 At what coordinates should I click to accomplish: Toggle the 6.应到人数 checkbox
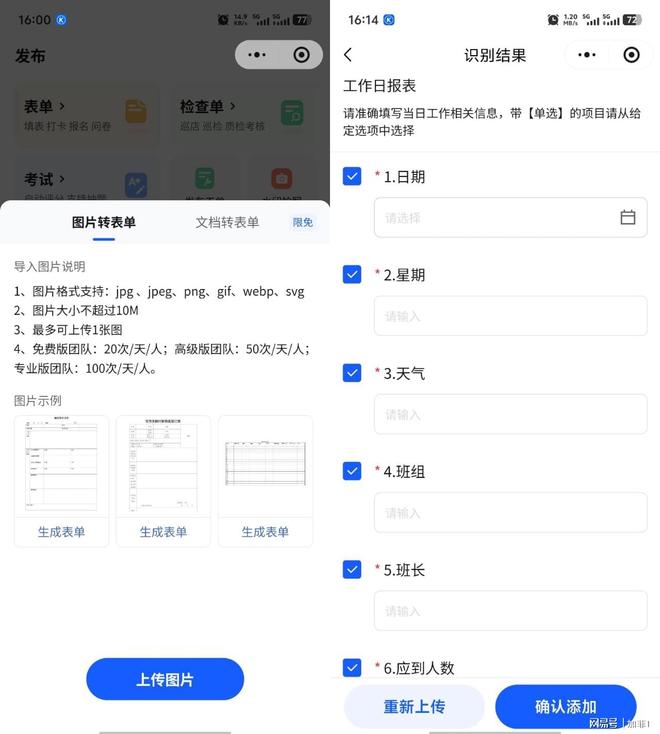352,667
